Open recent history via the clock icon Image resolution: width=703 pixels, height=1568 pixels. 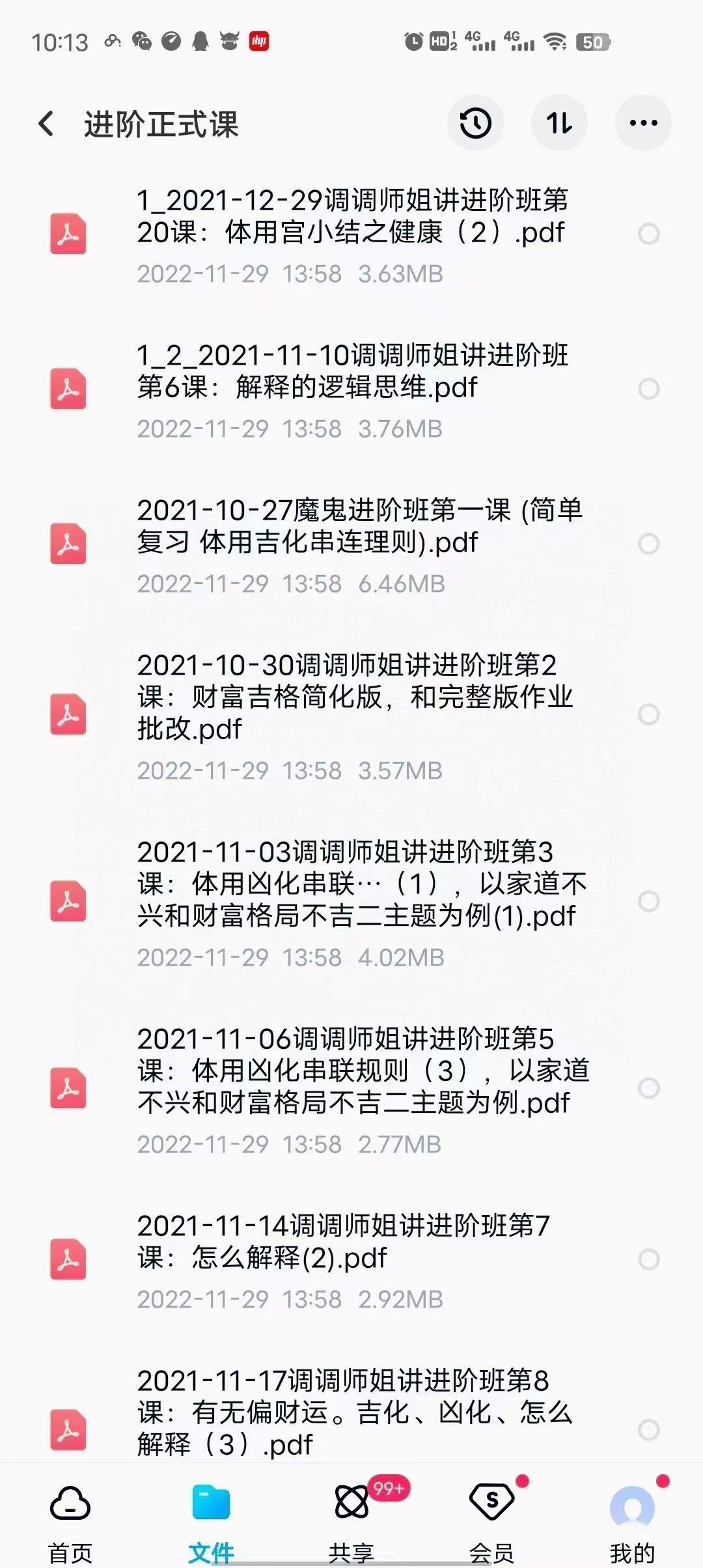(x=475, y=122)
